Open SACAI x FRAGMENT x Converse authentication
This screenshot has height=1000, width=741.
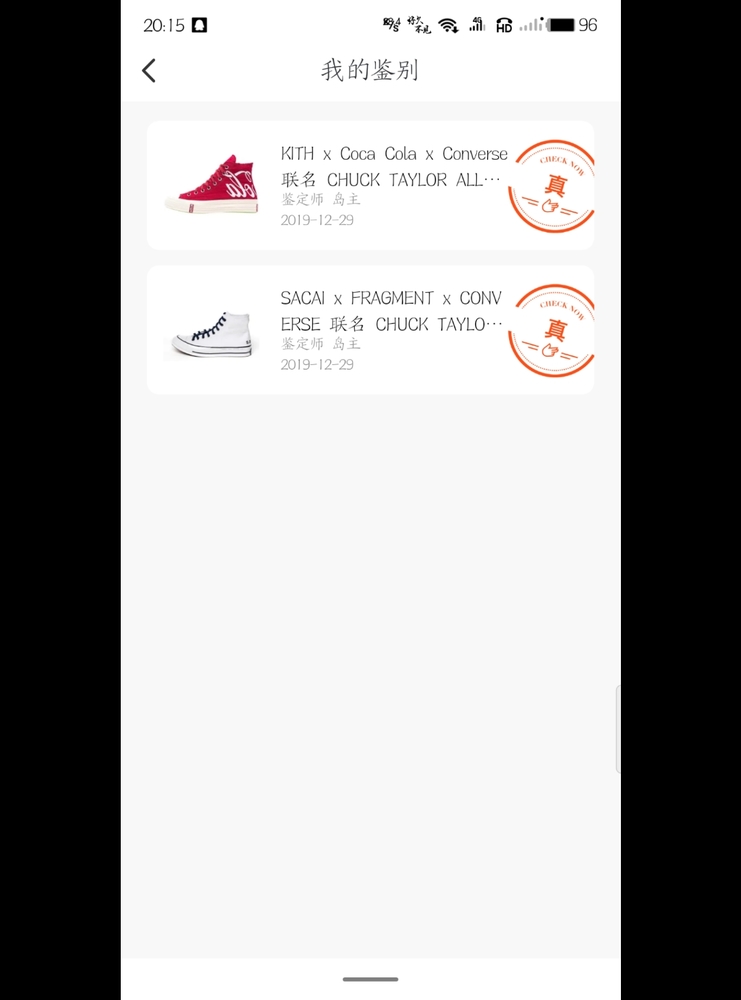click(x=370, y=329)
